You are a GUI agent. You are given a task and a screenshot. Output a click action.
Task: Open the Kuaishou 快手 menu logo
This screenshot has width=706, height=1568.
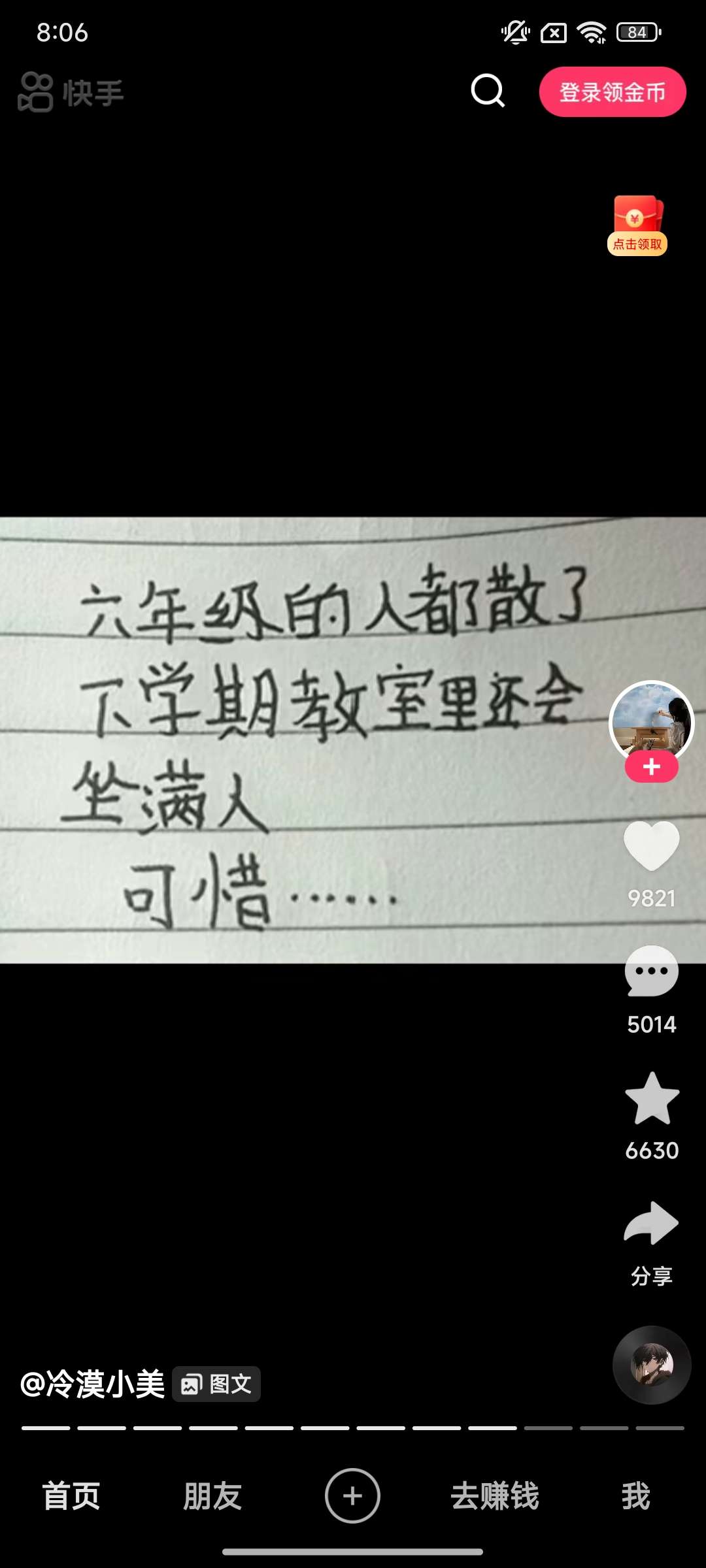71,93
